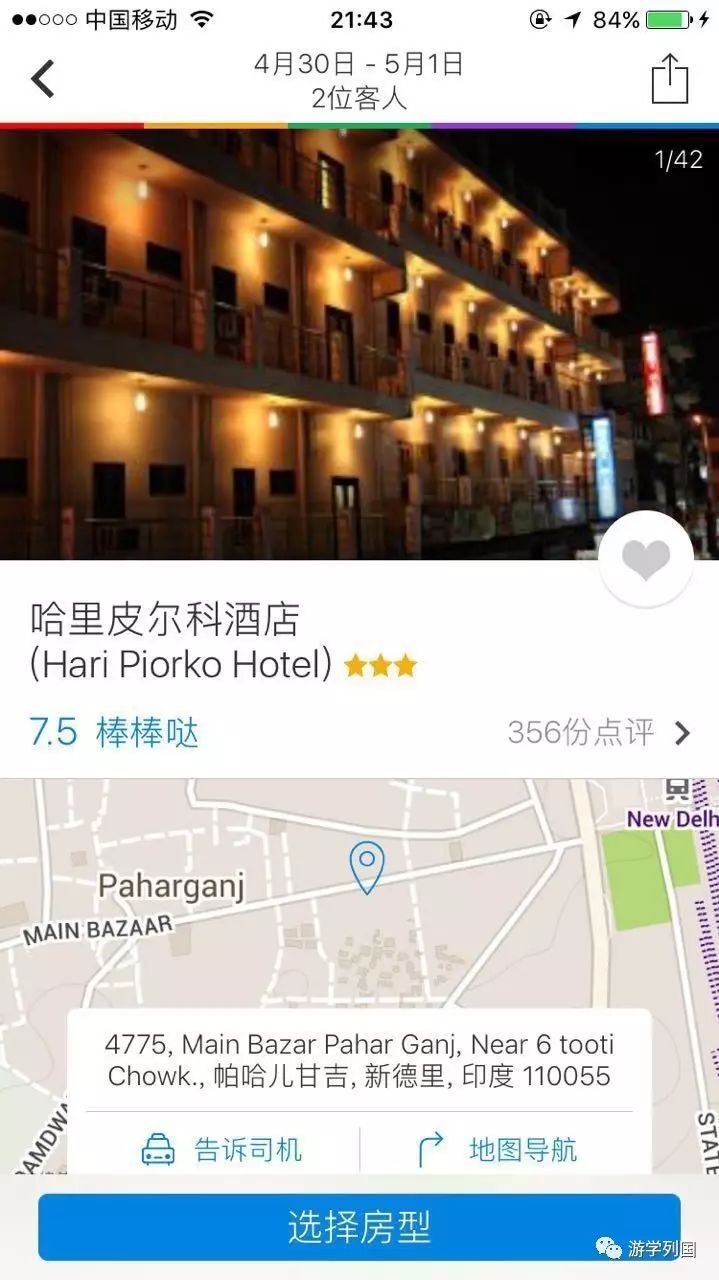
Task: Tap 告诉司机 to show the address
Action: click(222, 1149)
